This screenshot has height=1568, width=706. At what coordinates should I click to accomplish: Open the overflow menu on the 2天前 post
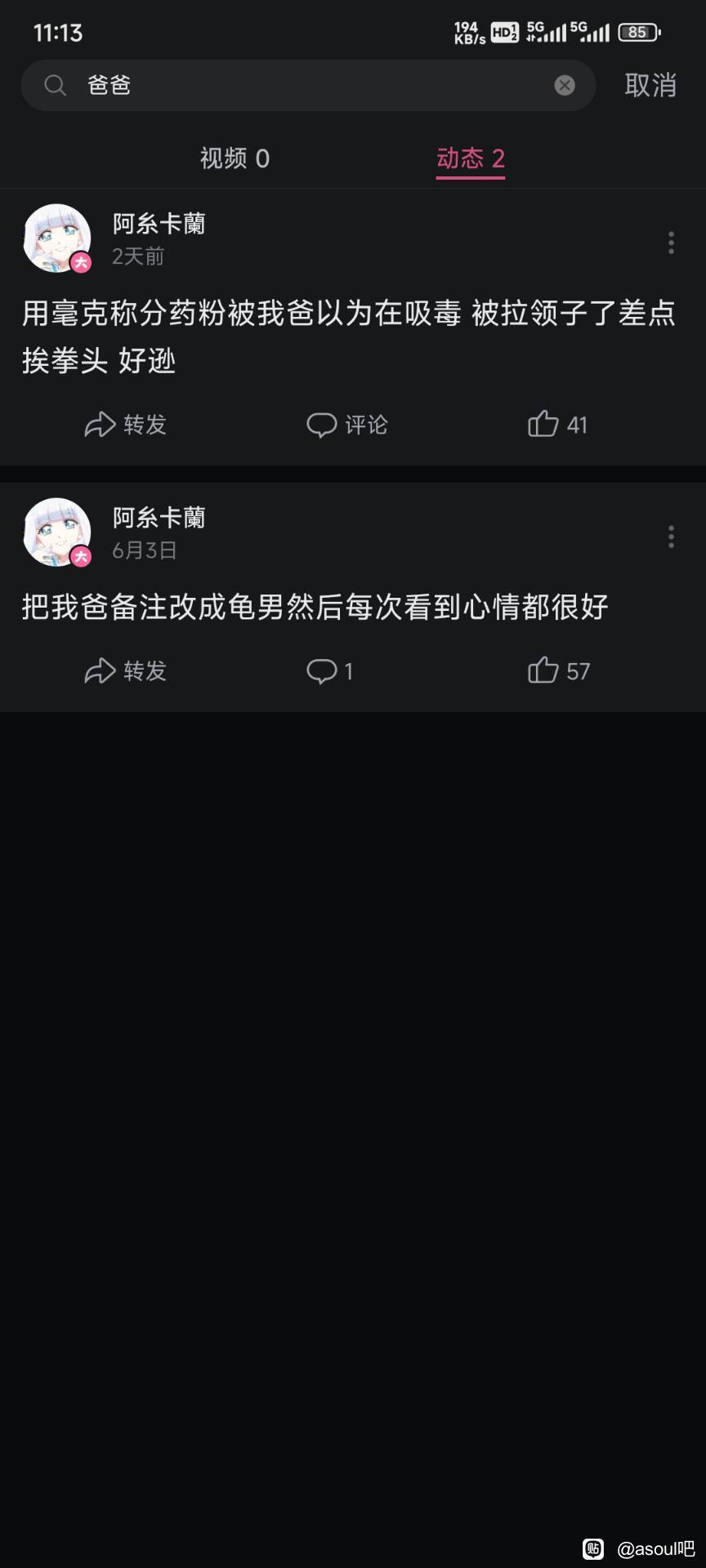click(x=671, y=243)
